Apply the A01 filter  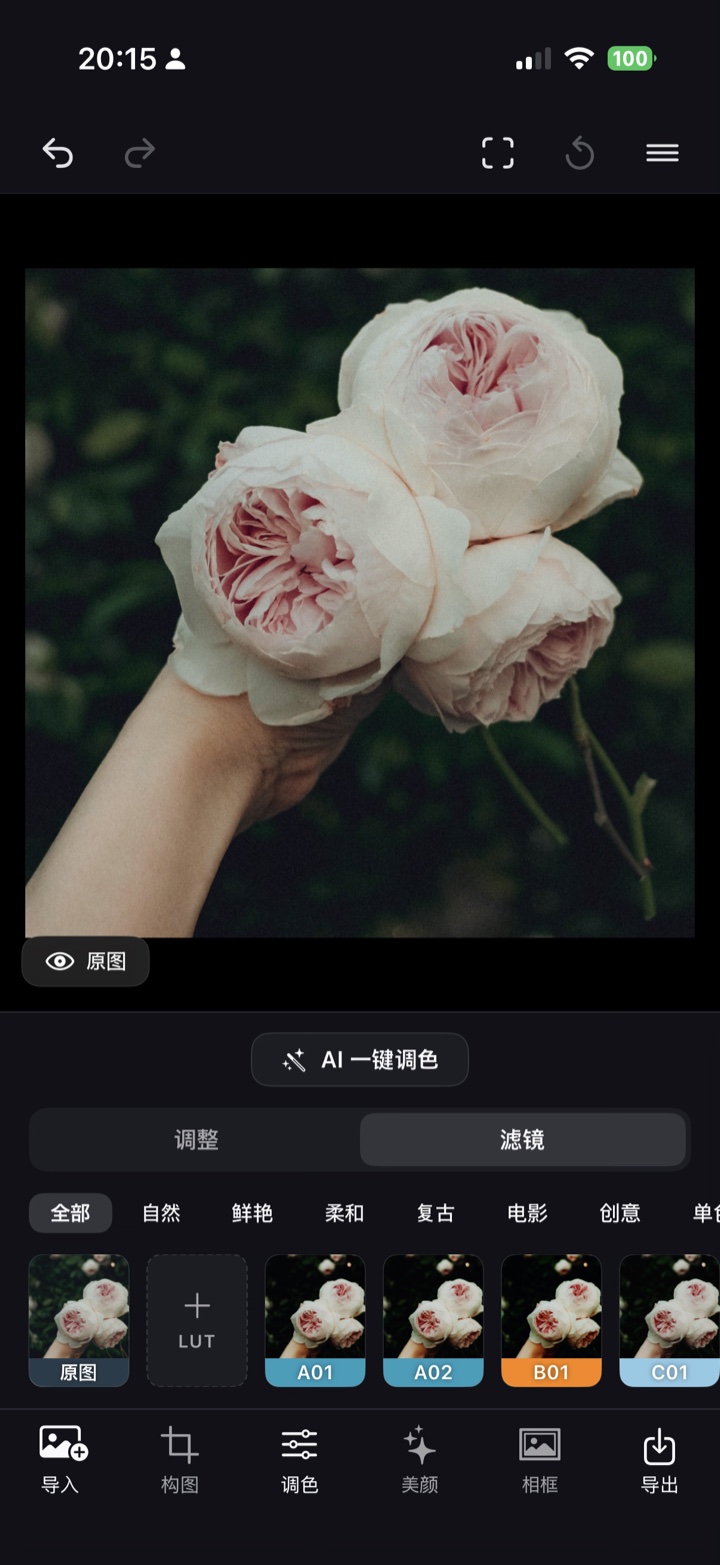(315, 1320)
